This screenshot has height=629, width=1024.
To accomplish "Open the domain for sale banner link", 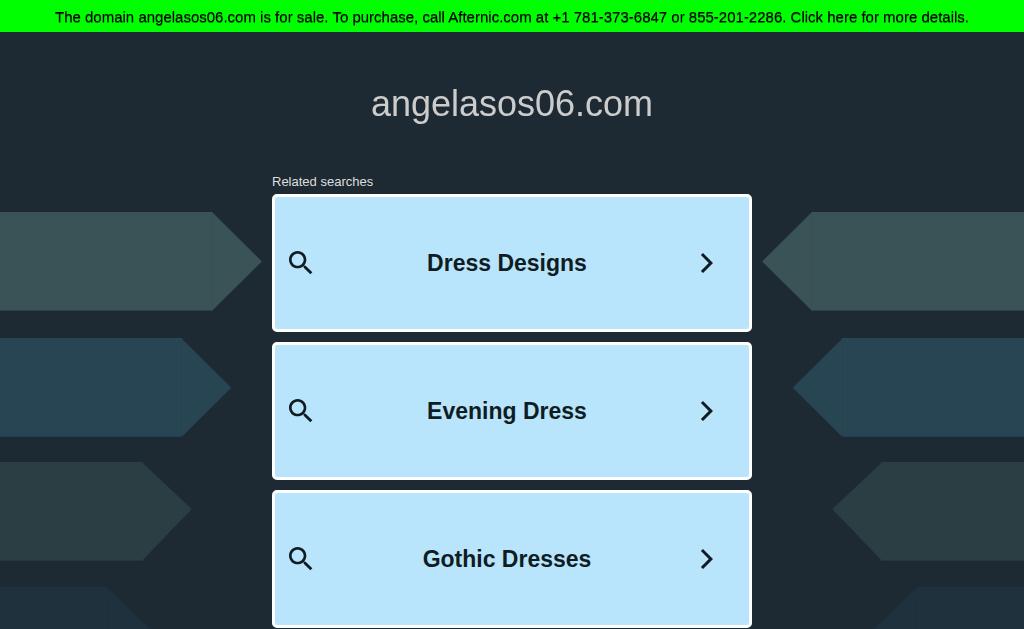I will (x=511, y=17).
